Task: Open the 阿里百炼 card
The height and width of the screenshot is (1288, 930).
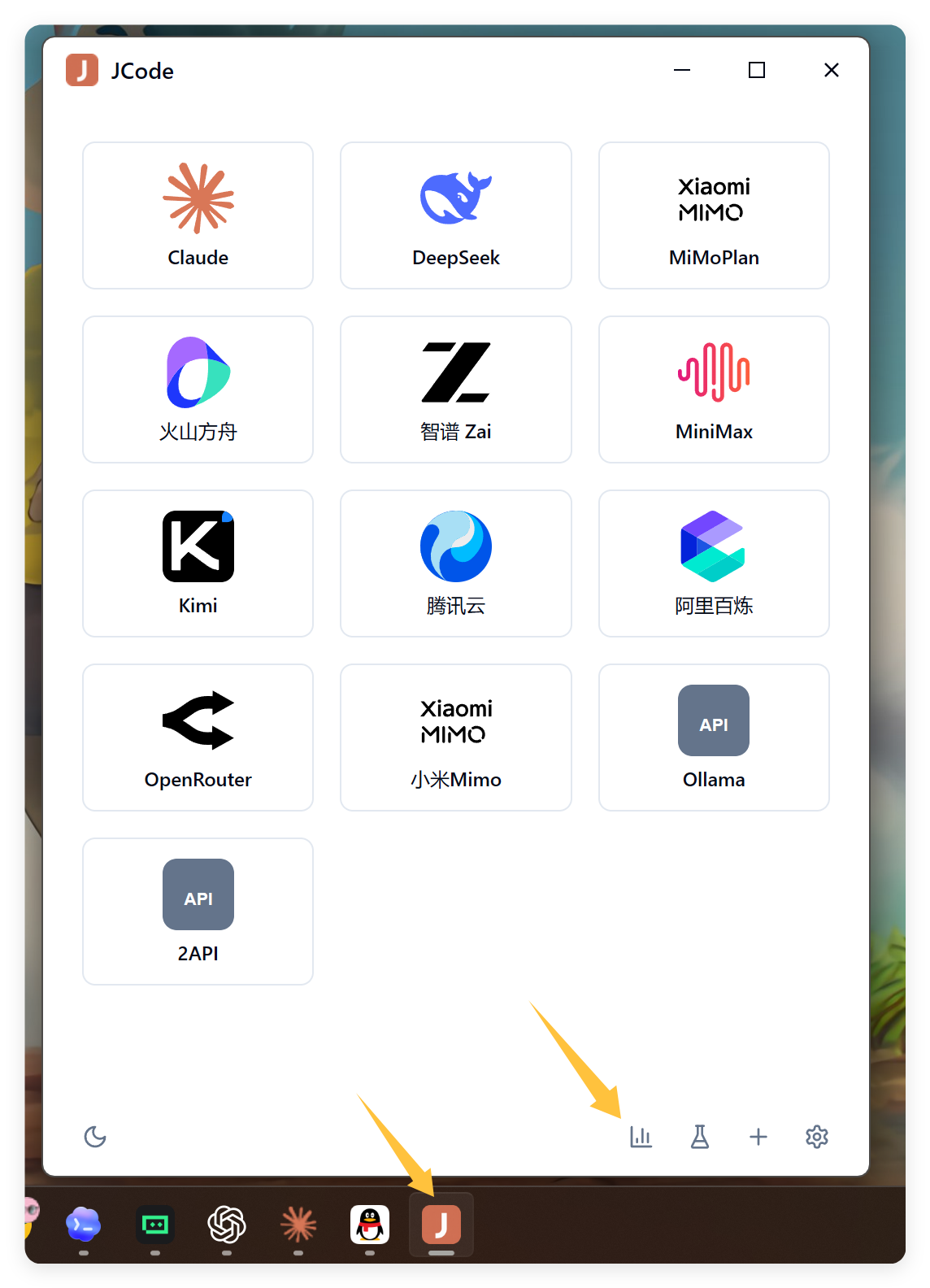Action: click(x=714, y=563)
